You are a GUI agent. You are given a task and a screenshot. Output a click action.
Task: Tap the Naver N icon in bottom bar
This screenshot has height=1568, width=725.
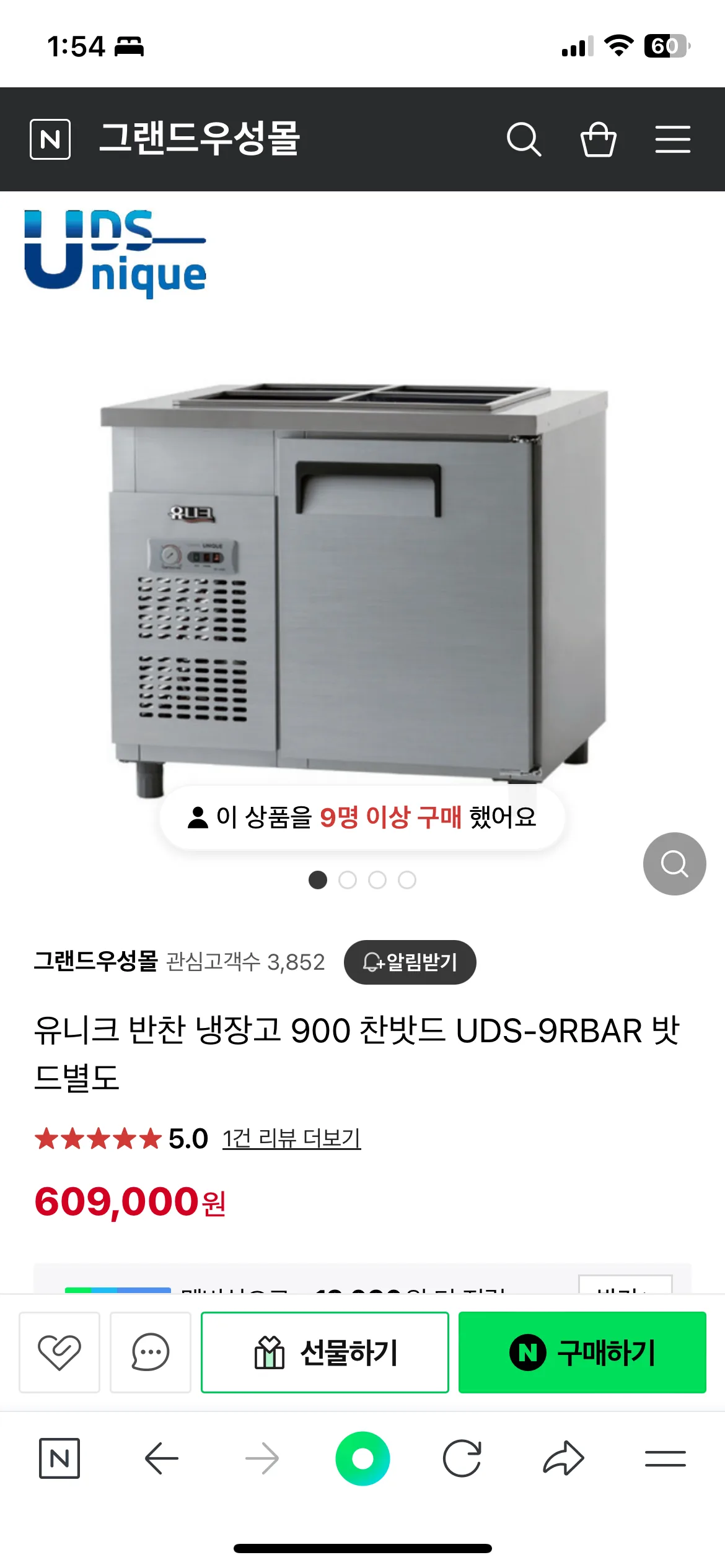click(60, 1458)
